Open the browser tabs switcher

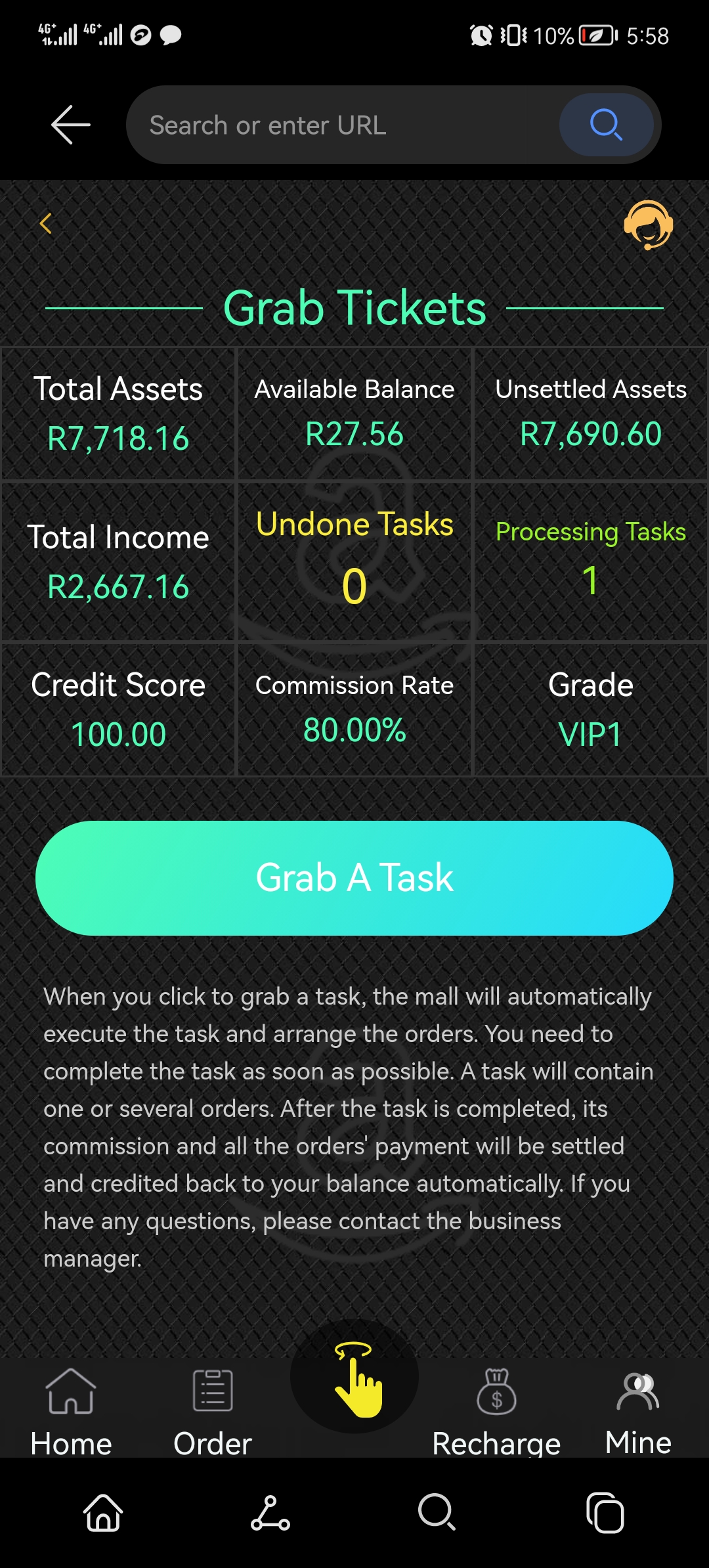coord(605,1513)
